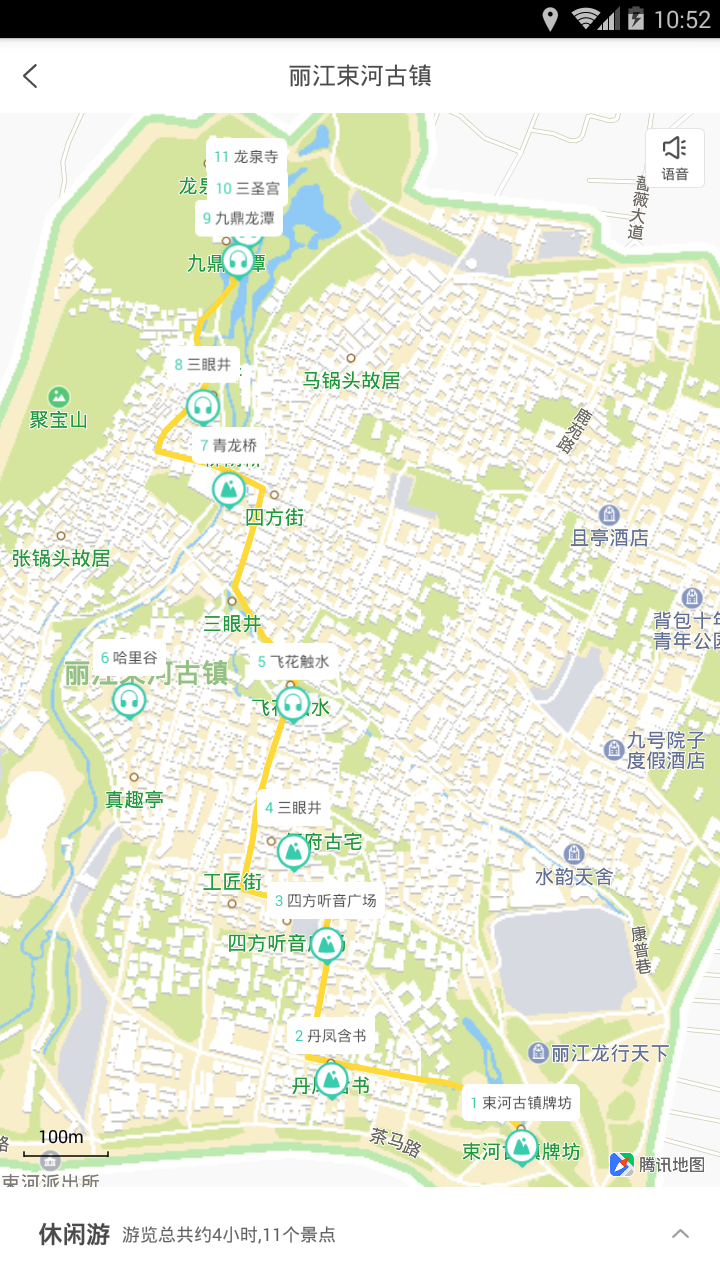
Task: Select the 11 龙泉寺 label
Action: tap(247, 157)
